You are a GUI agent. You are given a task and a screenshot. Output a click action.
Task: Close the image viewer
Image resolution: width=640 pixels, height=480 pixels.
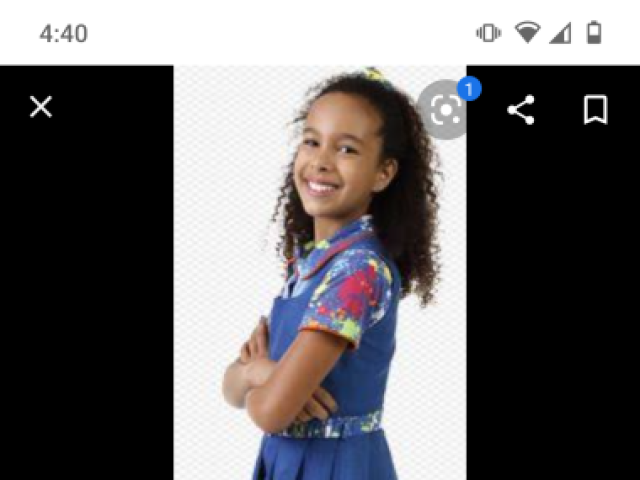point(41,107)
